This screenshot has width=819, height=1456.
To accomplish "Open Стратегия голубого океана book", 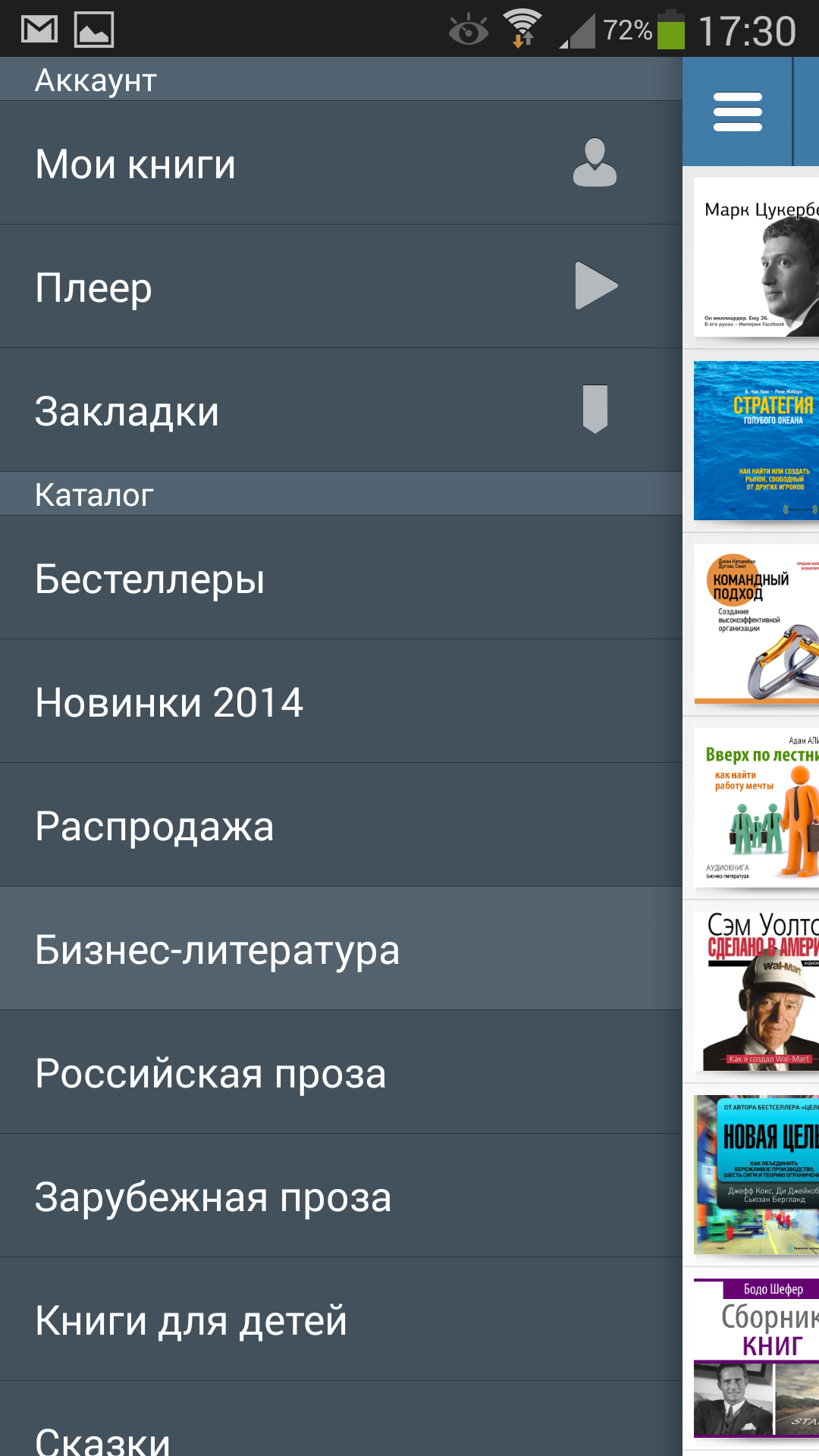I will (756, 441).
